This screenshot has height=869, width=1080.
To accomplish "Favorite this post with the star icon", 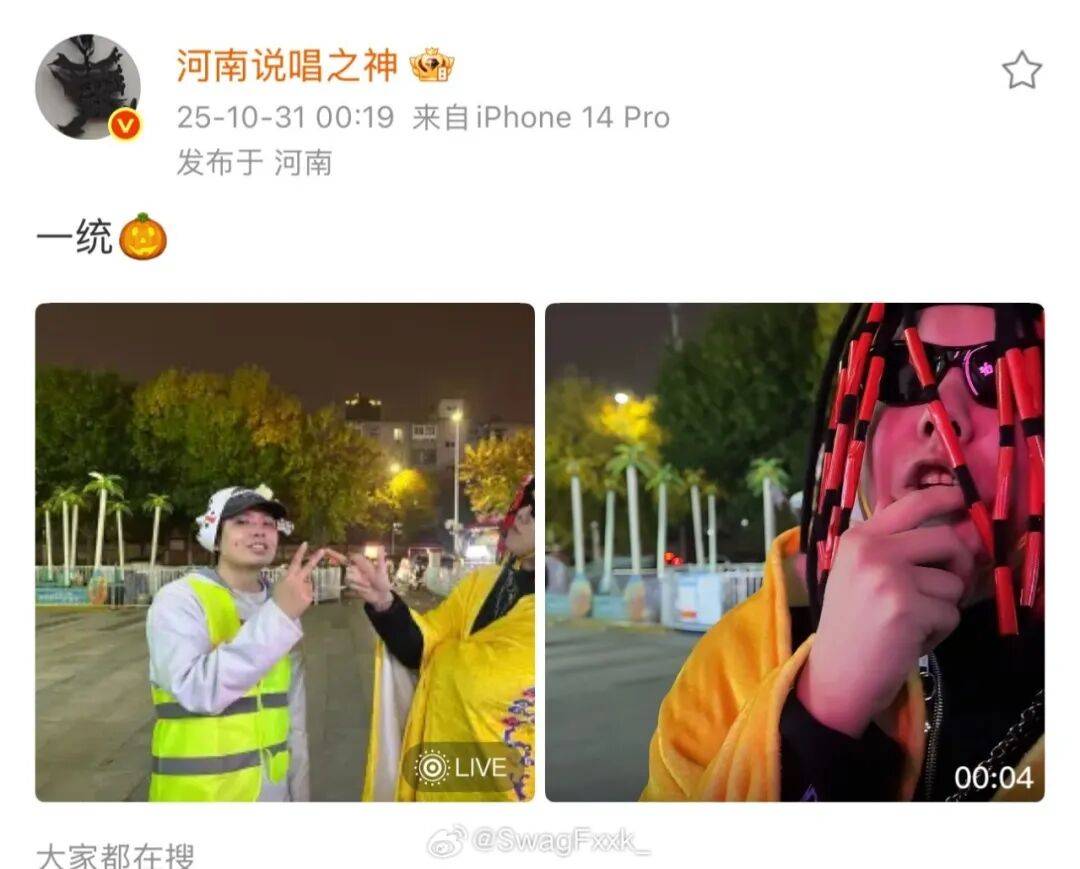I will [x=1021, y=71].
